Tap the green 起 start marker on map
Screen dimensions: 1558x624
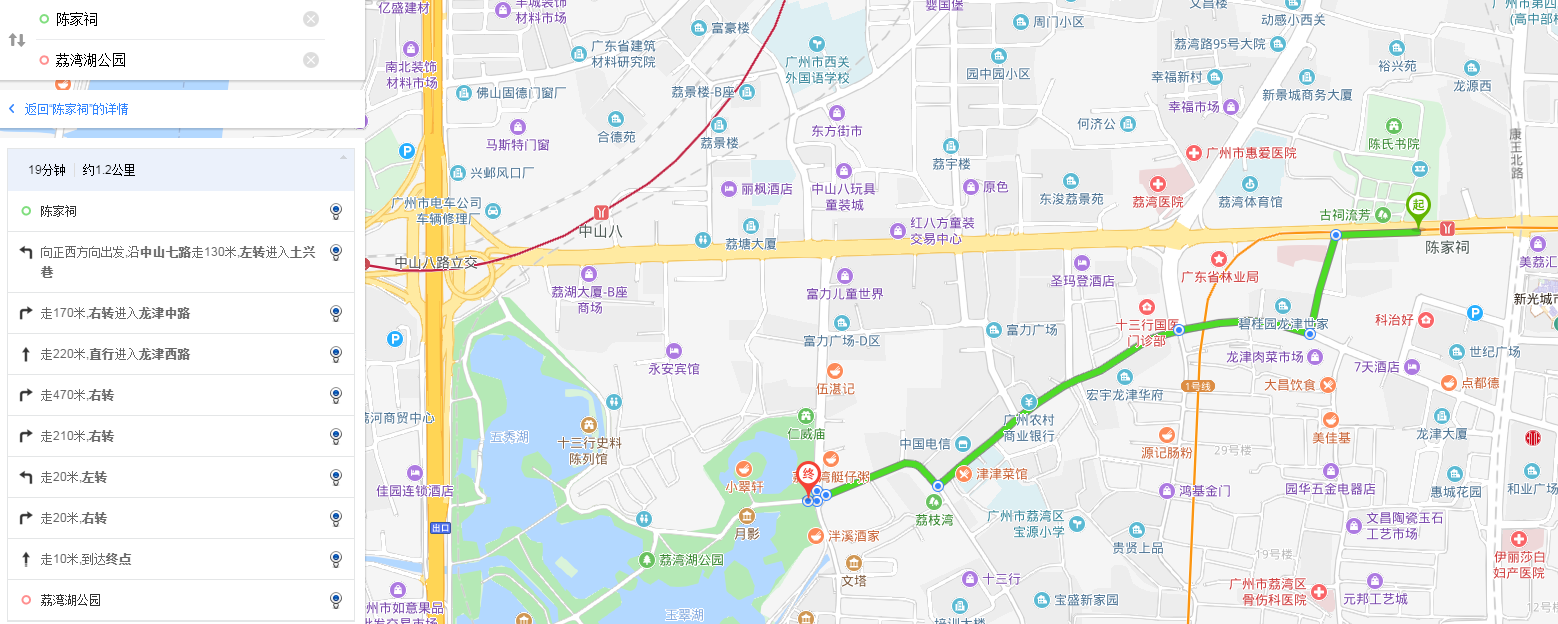point(1417,207)
